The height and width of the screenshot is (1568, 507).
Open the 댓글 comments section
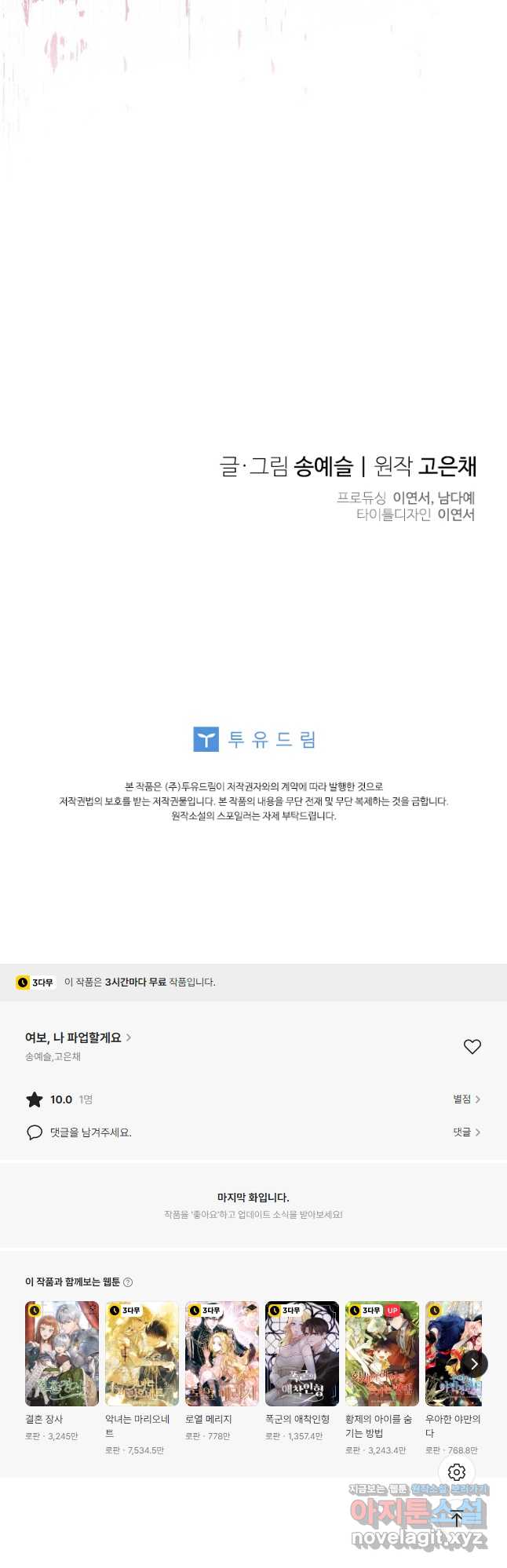coord(466,1132)
